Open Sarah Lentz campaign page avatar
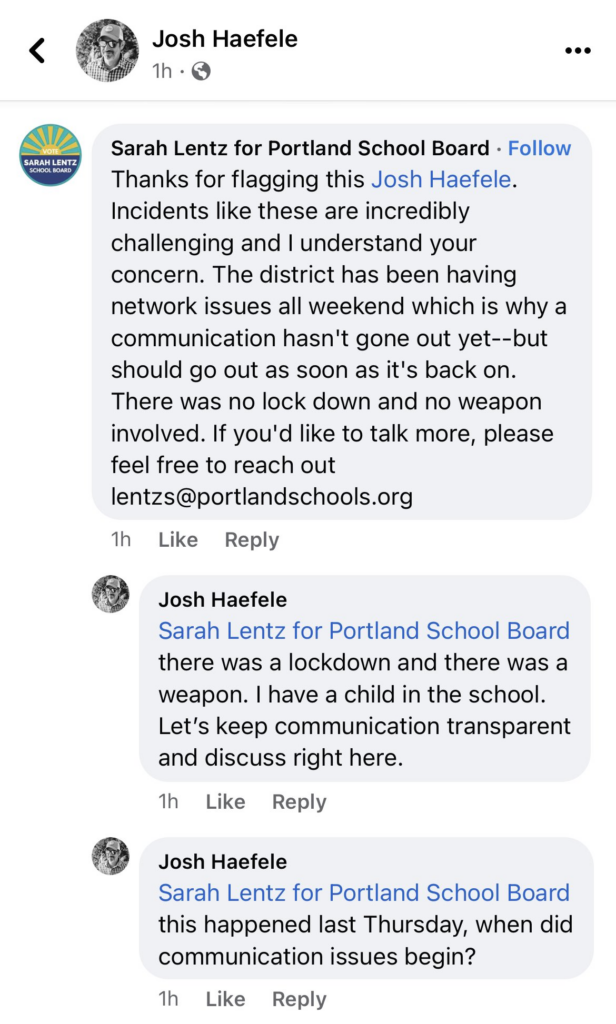Screen dimensions: 616x1024 pyautogui.click(x=51, y=156)
